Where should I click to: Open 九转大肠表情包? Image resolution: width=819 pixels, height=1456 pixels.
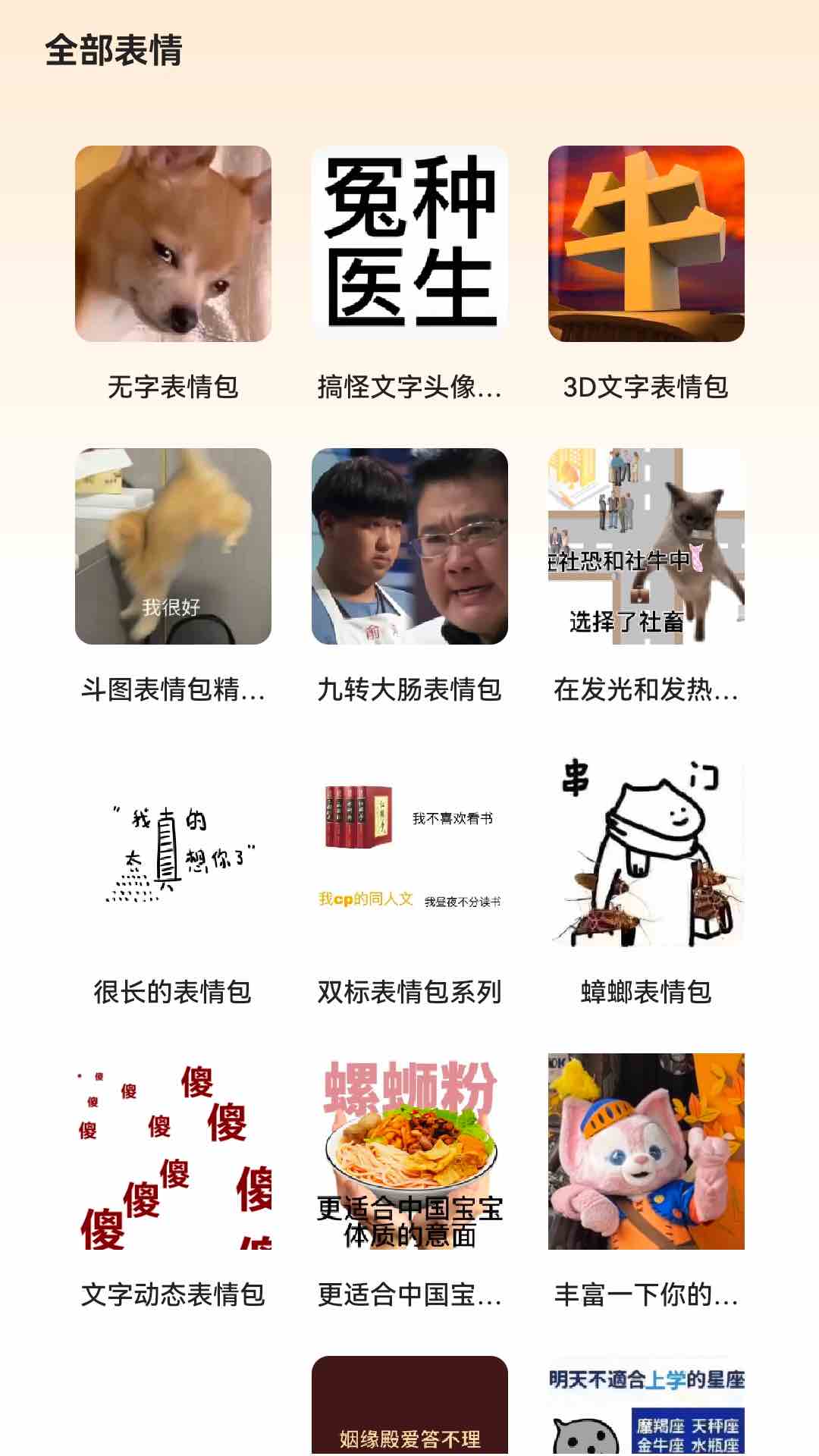click(409, 547)
